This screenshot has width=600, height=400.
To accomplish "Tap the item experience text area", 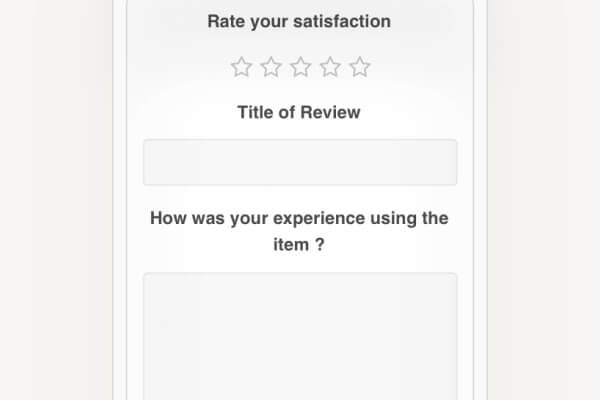I will [x=300, y=335].
